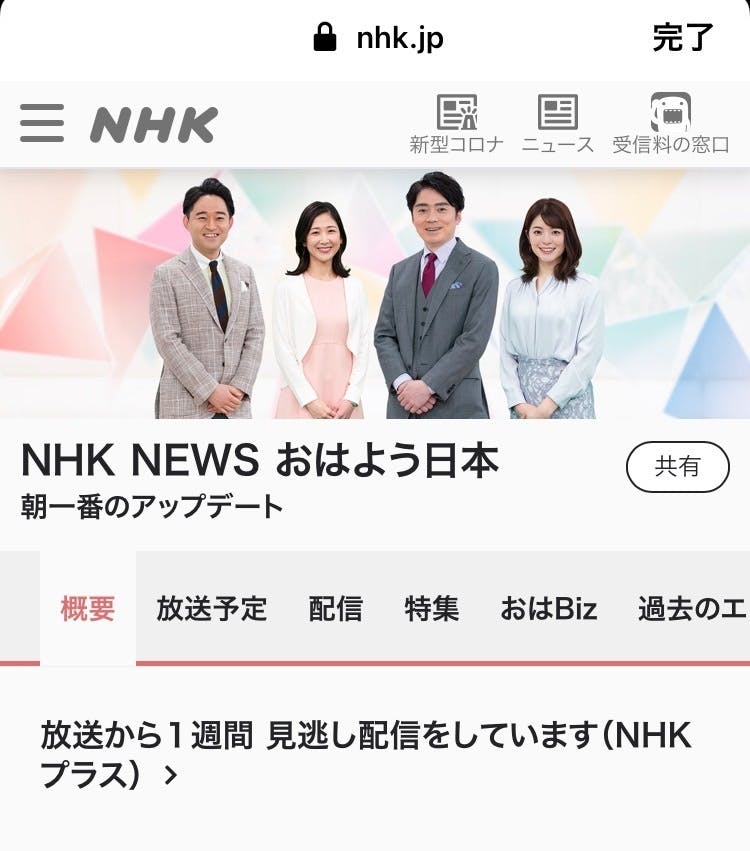Open 受信料の窓口

[670, 124]
